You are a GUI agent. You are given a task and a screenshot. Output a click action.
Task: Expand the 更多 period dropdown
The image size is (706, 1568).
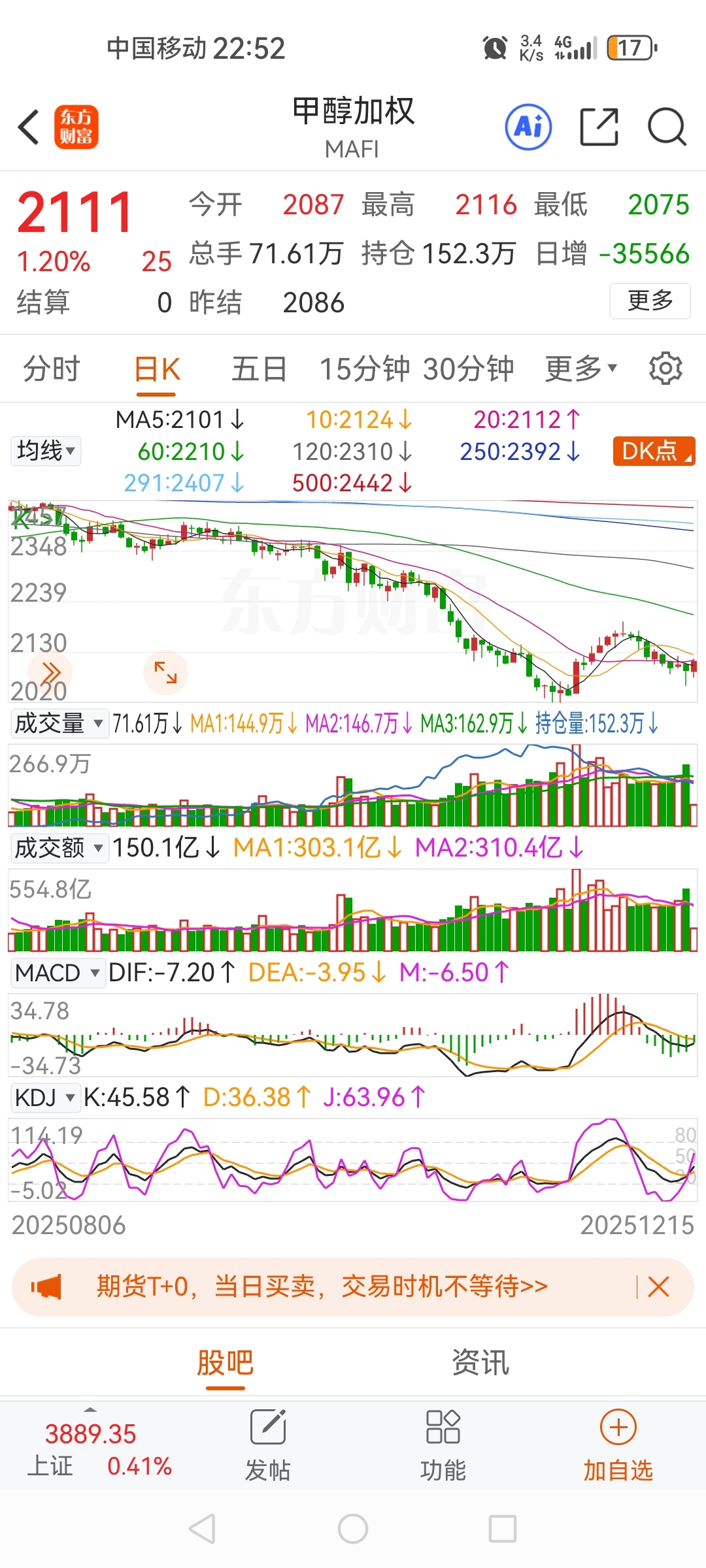(x=580, y=369)
